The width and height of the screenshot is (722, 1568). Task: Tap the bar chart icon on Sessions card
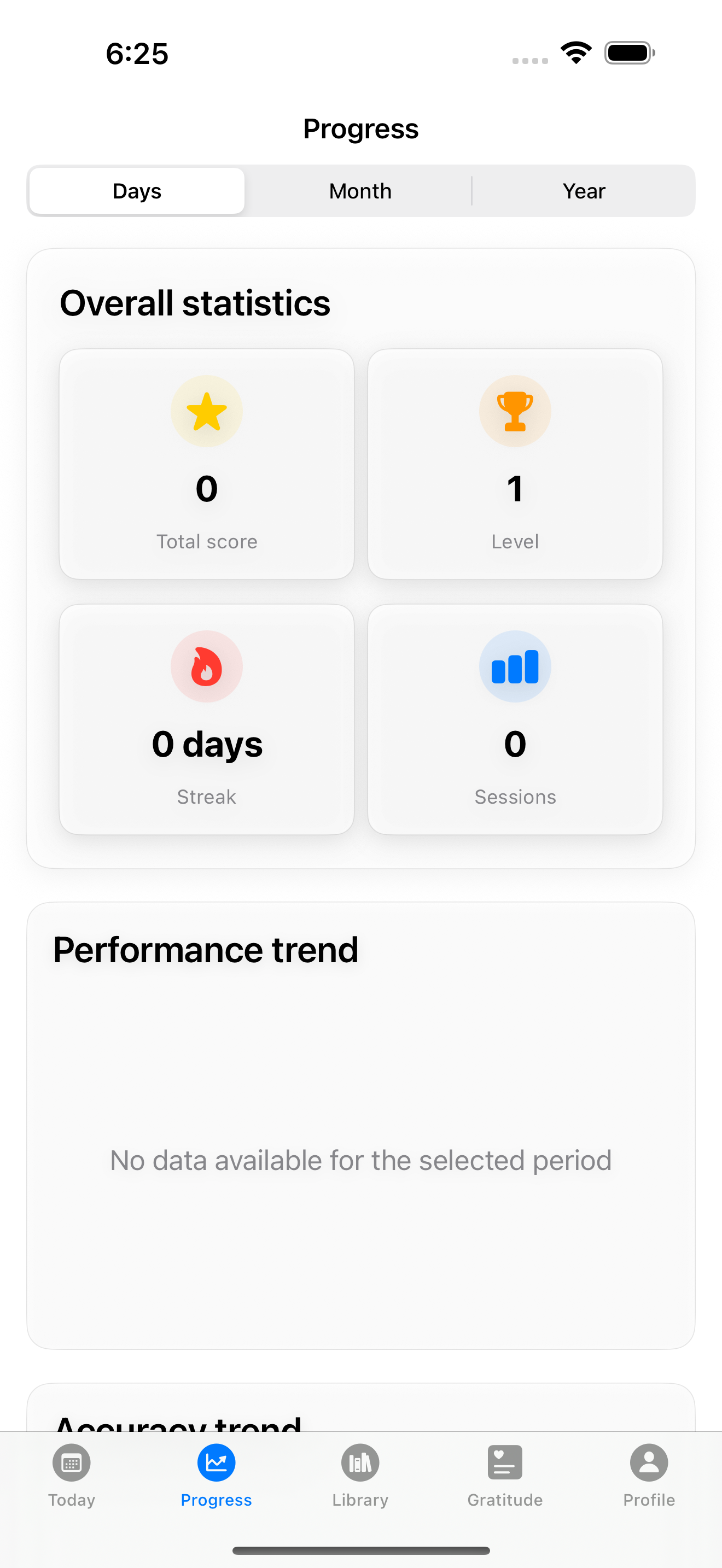tap(515, 666)
